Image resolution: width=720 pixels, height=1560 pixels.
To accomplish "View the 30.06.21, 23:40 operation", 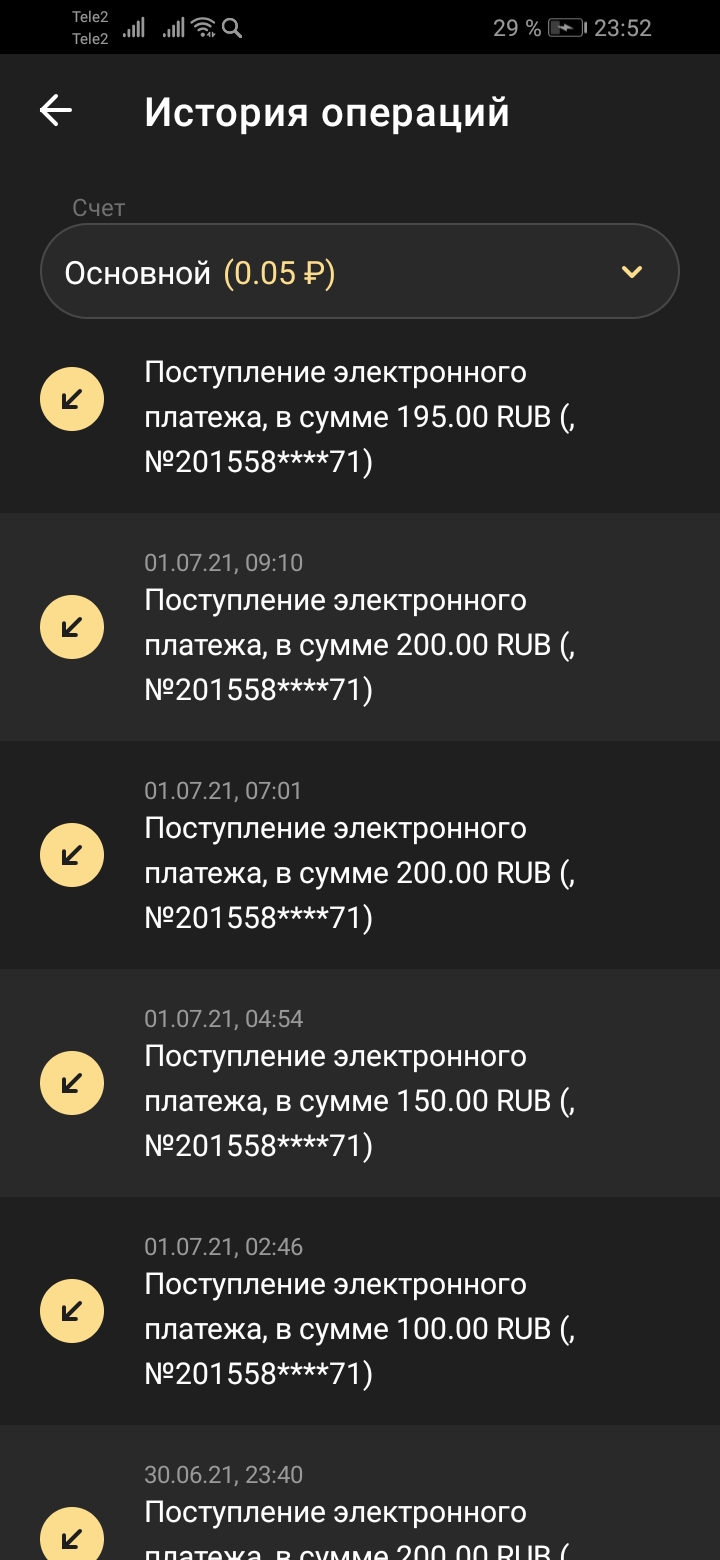I will pos(360,1510).
